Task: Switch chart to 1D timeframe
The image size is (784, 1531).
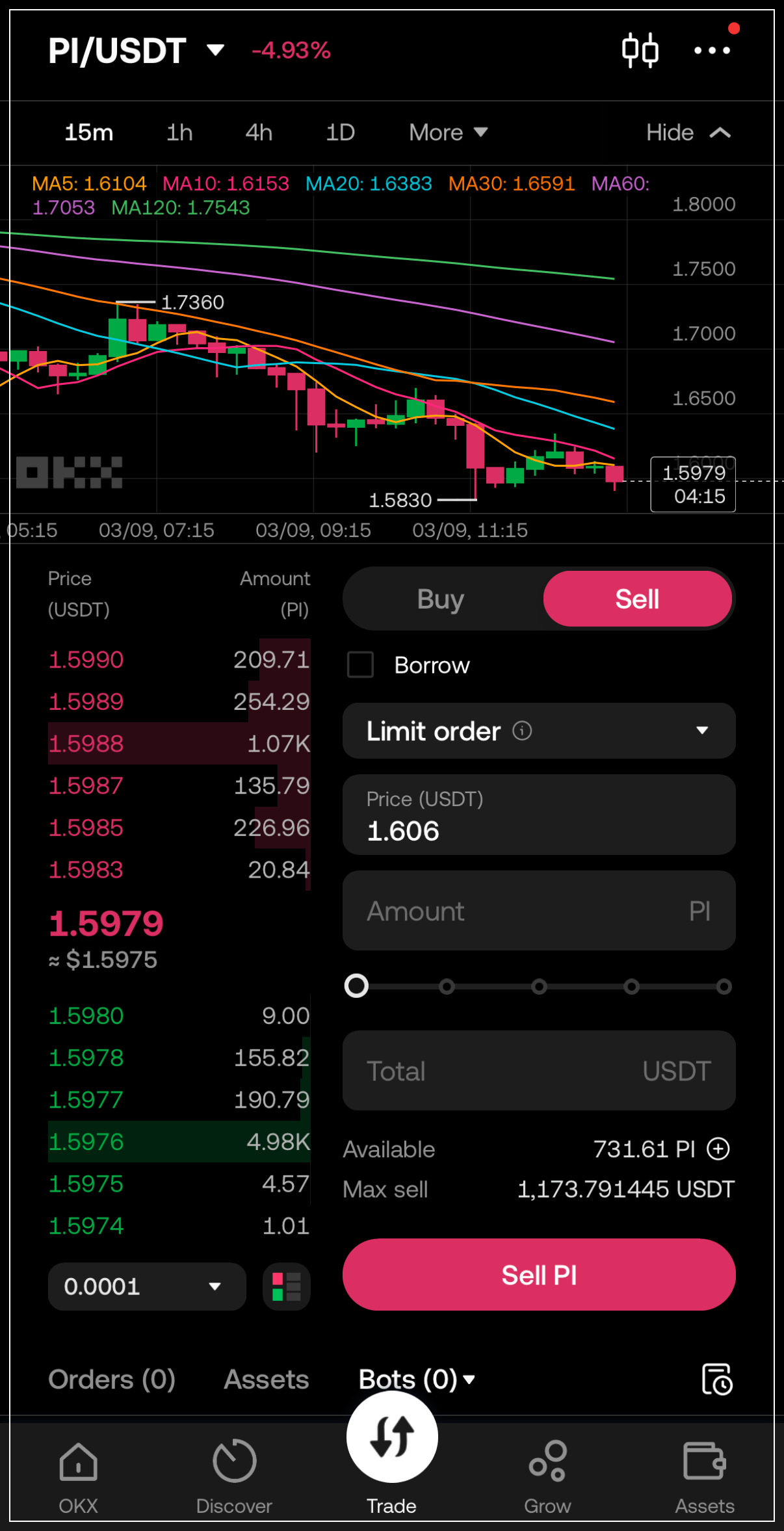Action: tap(340, 133)
